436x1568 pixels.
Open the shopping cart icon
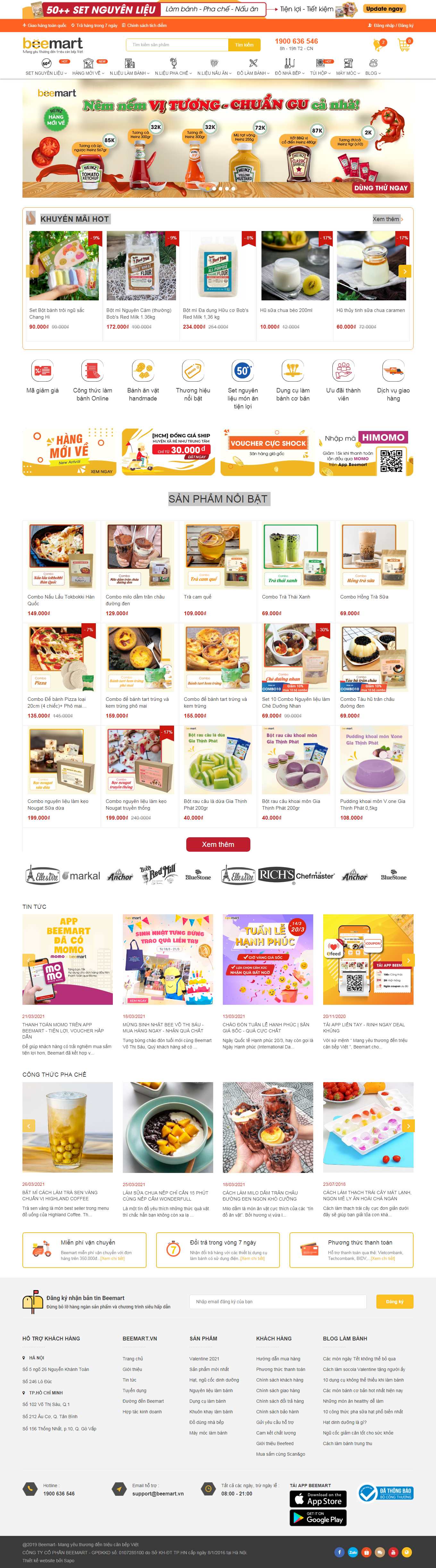point(403,45)
